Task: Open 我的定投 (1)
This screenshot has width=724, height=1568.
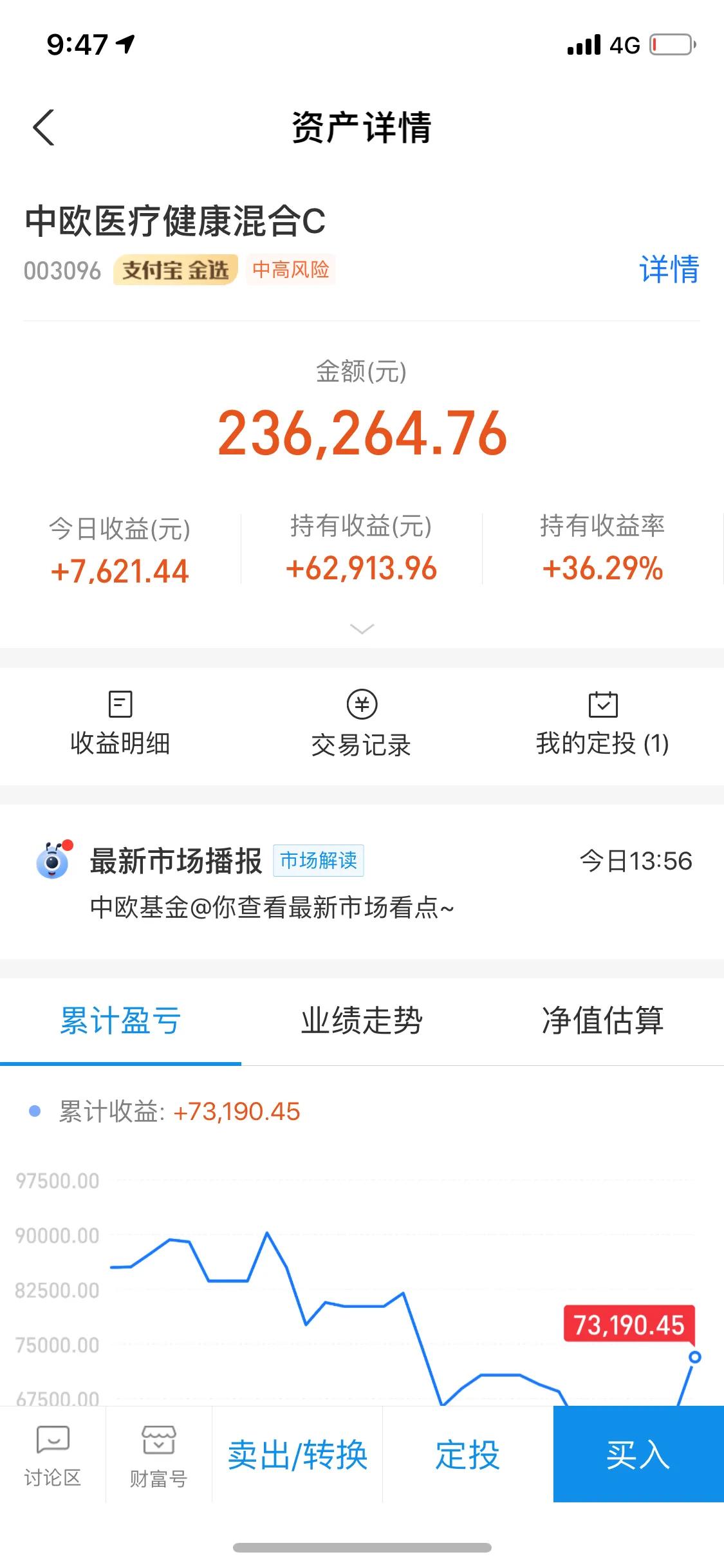Action: 603,723
